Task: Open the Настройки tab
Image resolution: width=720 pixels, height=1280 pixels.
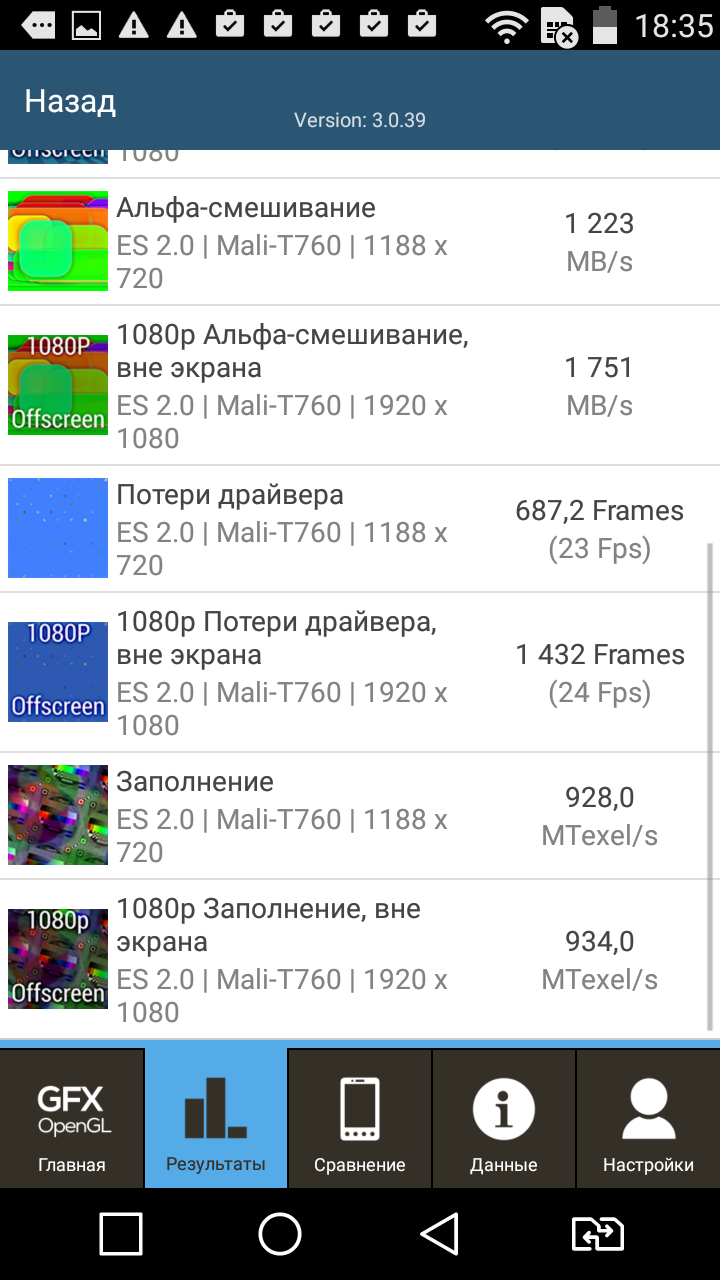Action: click(648, 1118)
